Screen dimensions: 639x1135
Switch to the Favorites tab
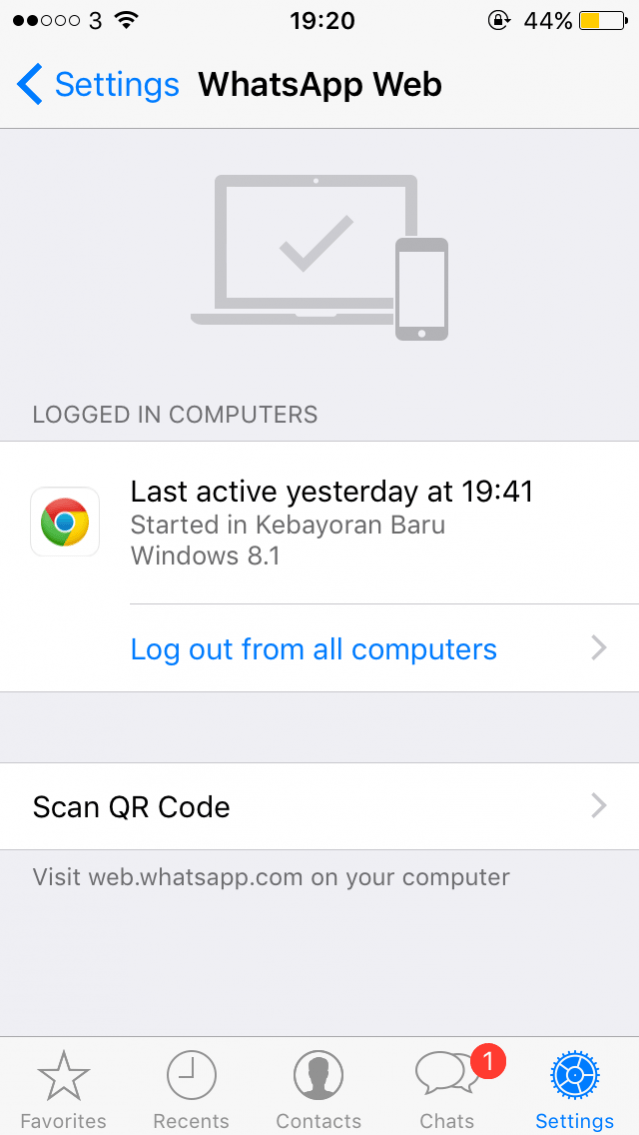tap(63, 1088)
